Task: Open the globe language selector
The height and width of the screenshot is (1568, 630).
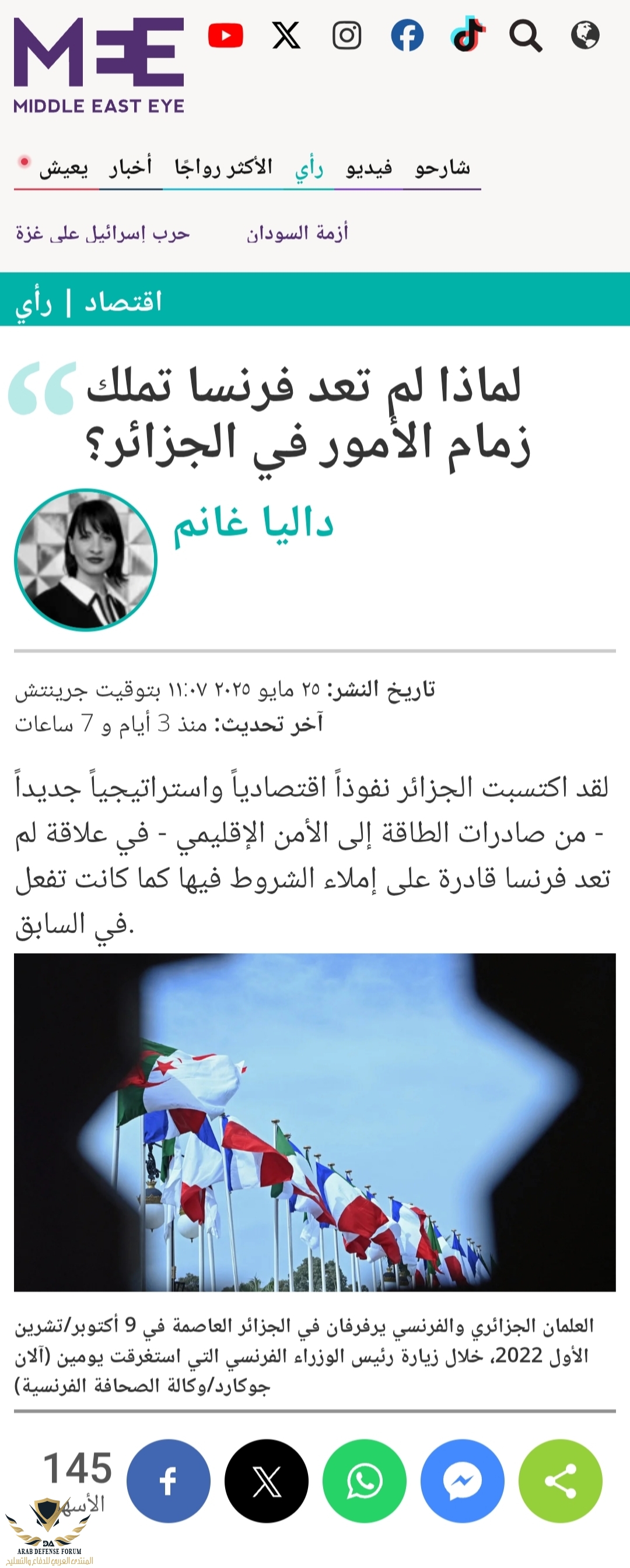Action: 585,36
